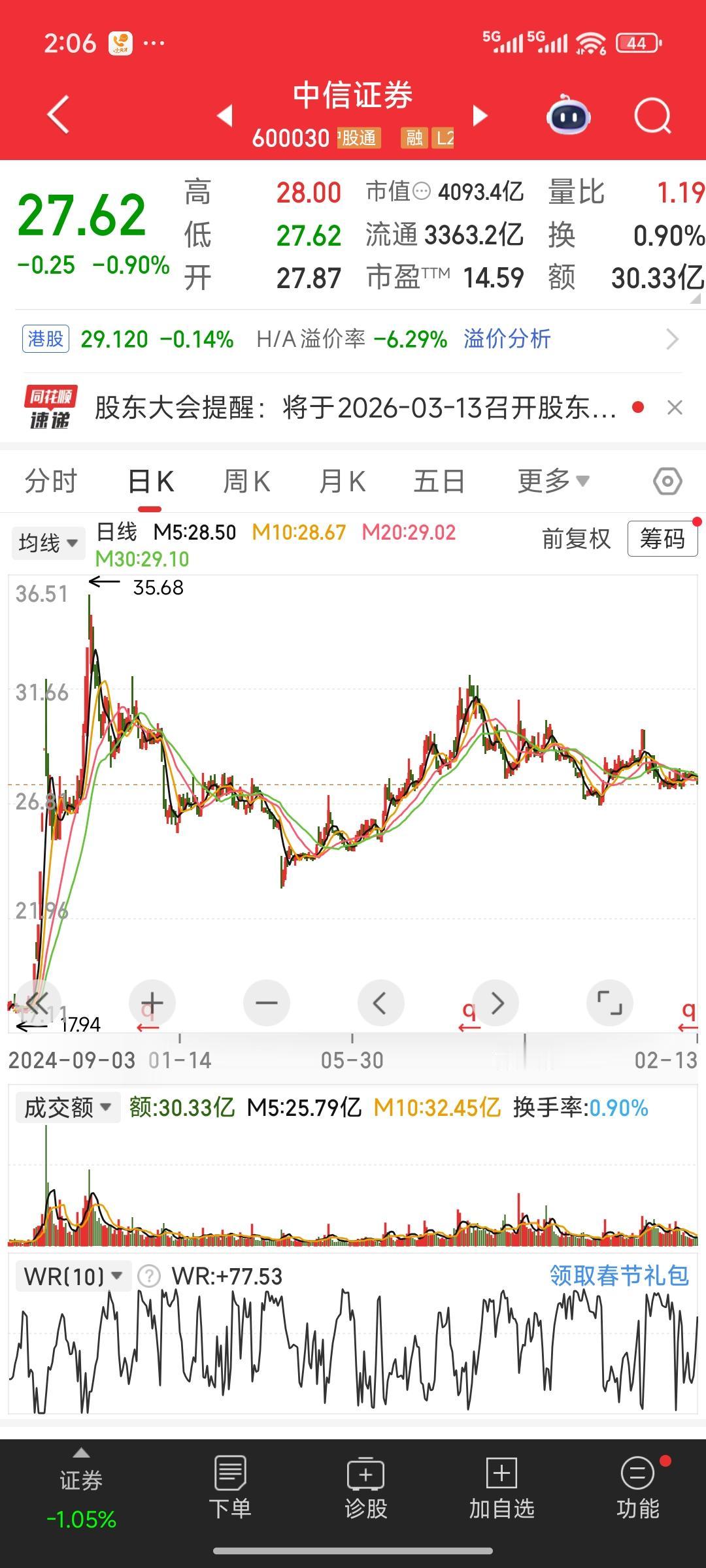Viewport: 706px width, 1568px height.
Task: Switch to the 分时 intraday tab
Action: (x=50, y=480)
